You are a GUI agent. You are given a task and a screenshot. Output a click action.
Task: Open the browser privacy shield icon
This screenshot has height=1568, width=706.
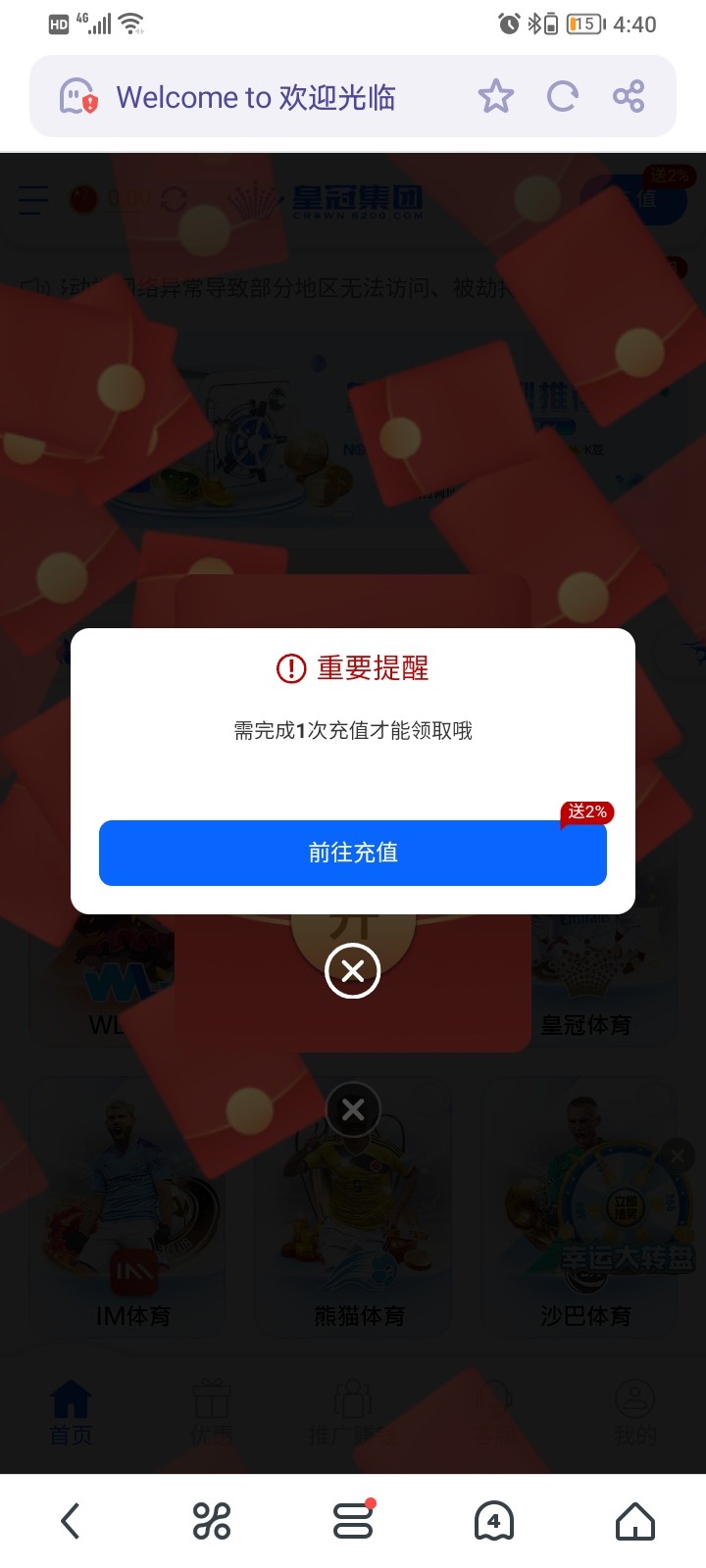pyautogui.click(x=78, y=97)
